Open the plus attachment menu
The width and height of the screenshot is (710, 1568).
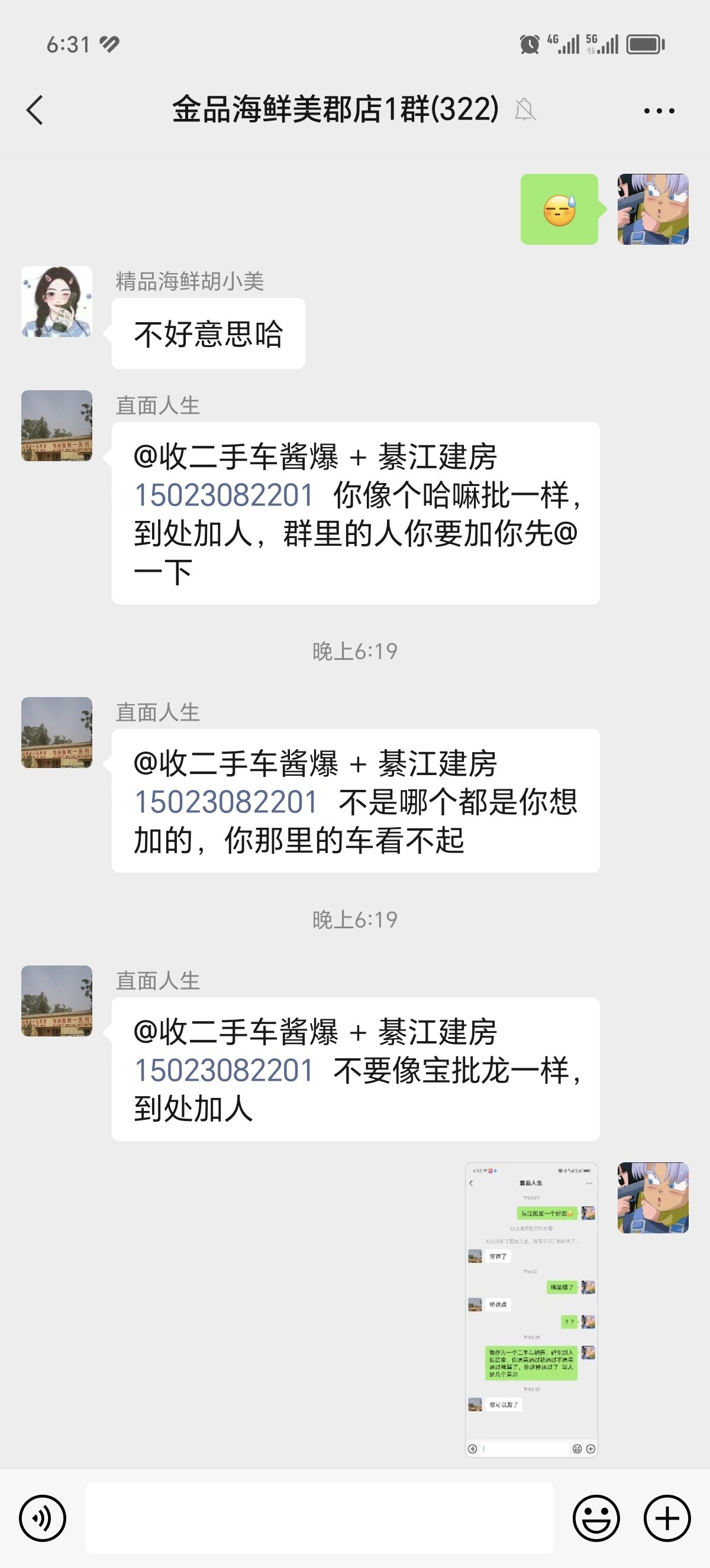point(667,1518)
